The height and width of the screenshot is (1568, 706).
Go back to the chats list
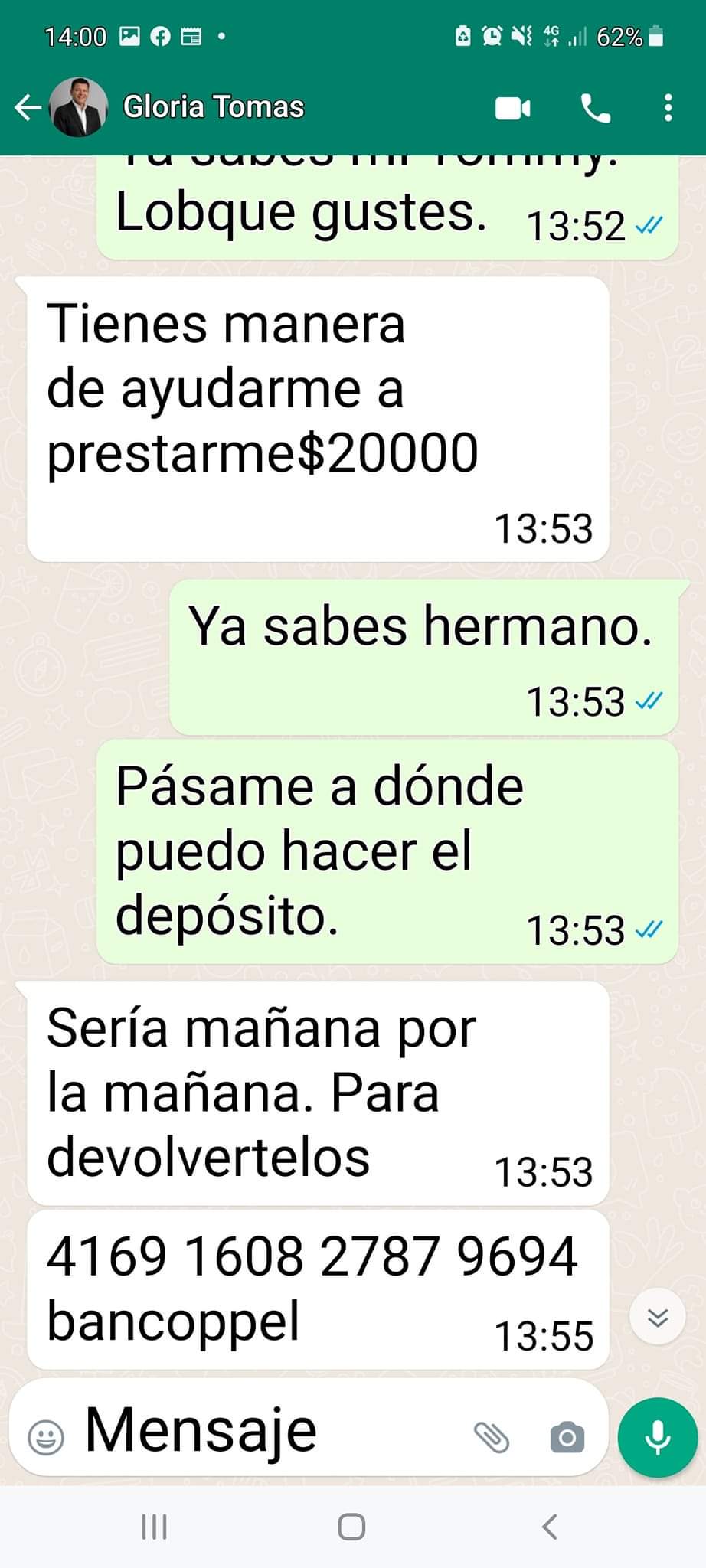point(28,108)
